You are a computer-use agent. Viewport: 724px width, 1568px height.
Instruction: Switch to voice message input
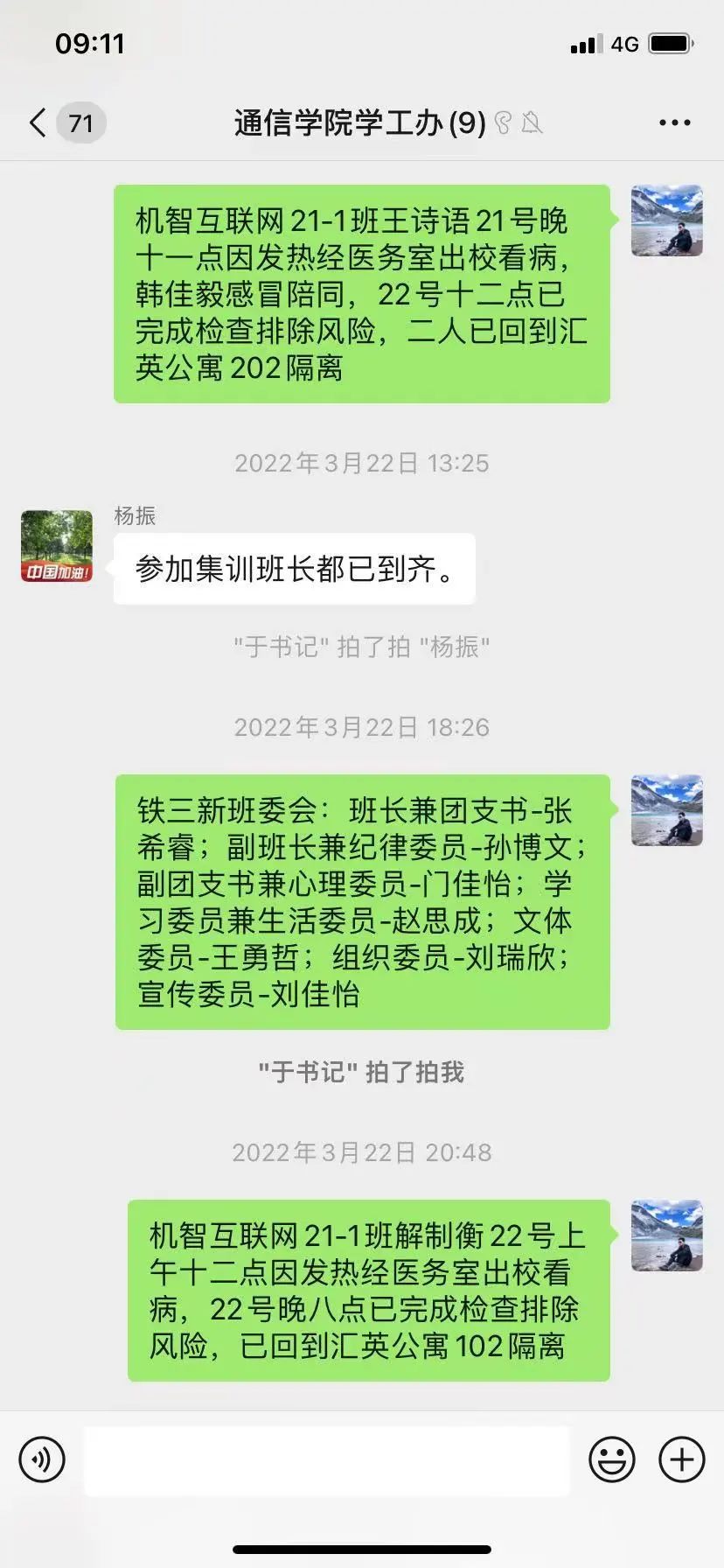(x=42, y=1459)
